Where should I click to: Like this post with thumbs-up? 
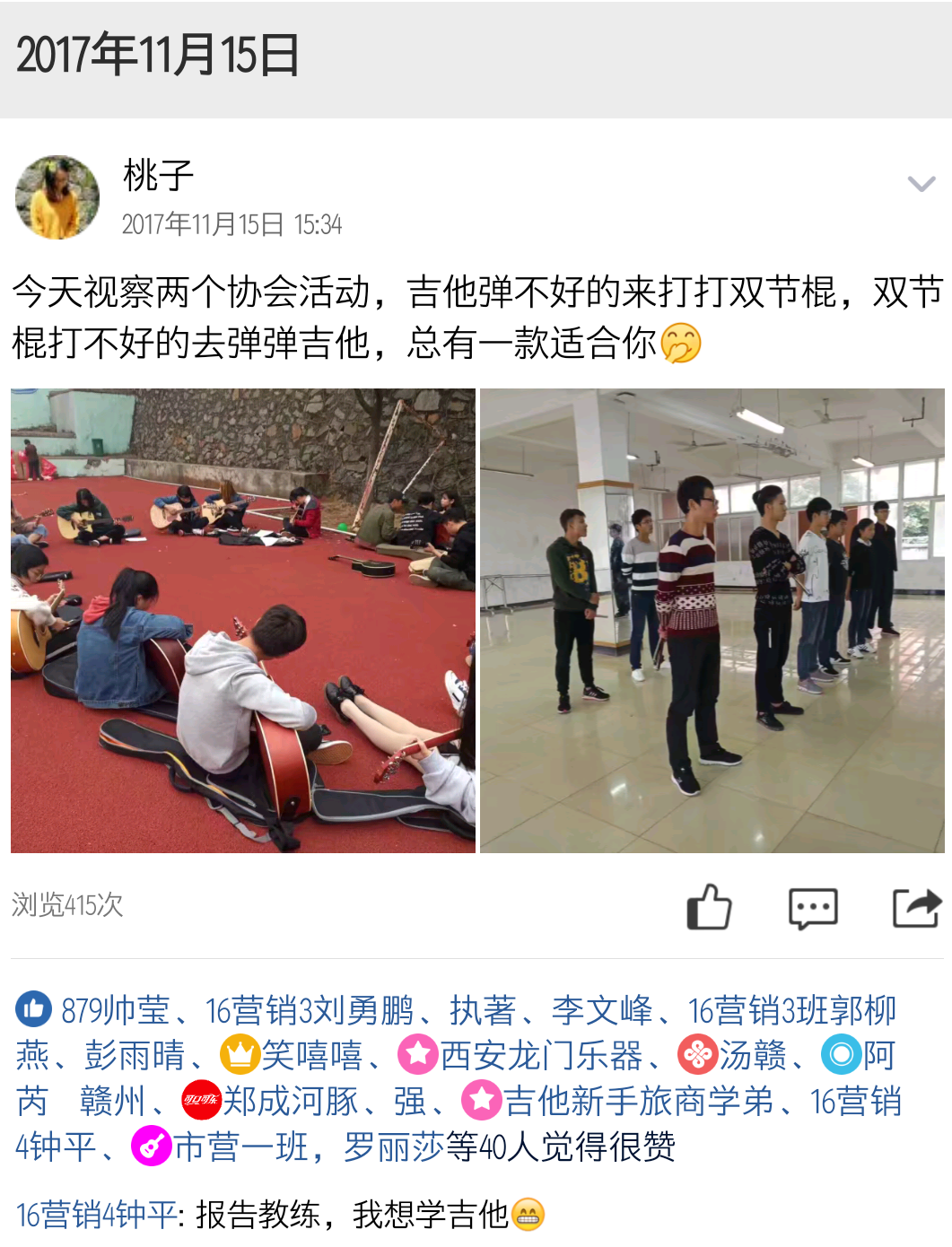click(x=709, y=907)
